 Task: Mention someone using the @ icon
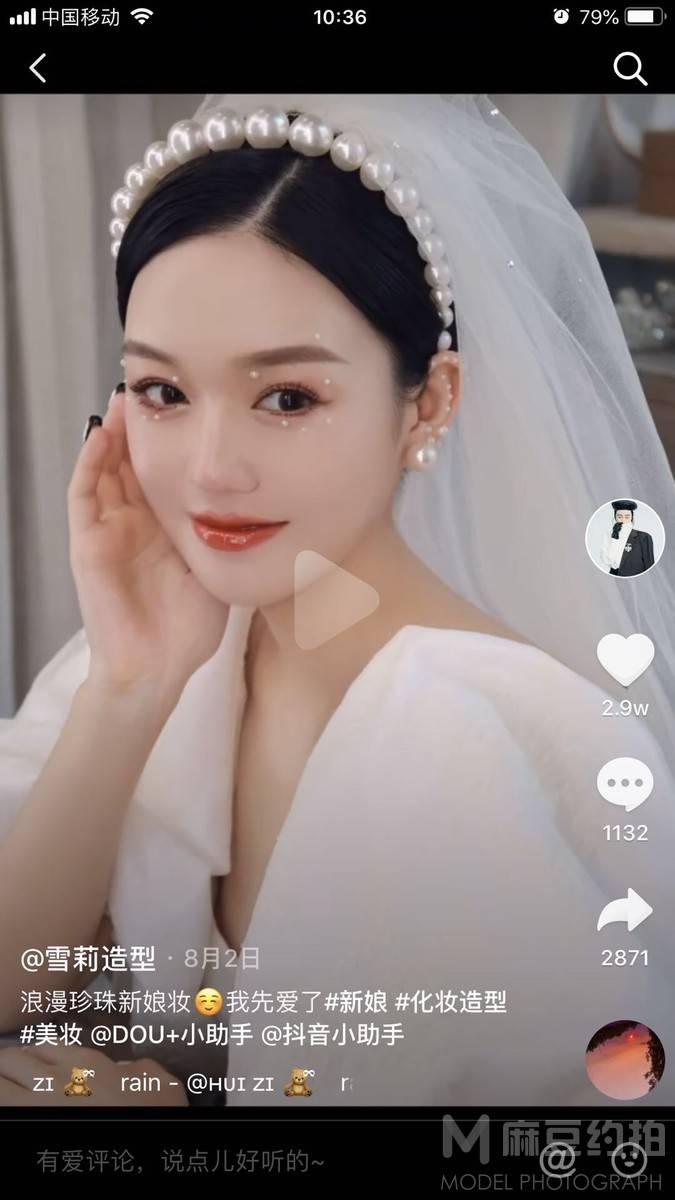click(558, 1162)
